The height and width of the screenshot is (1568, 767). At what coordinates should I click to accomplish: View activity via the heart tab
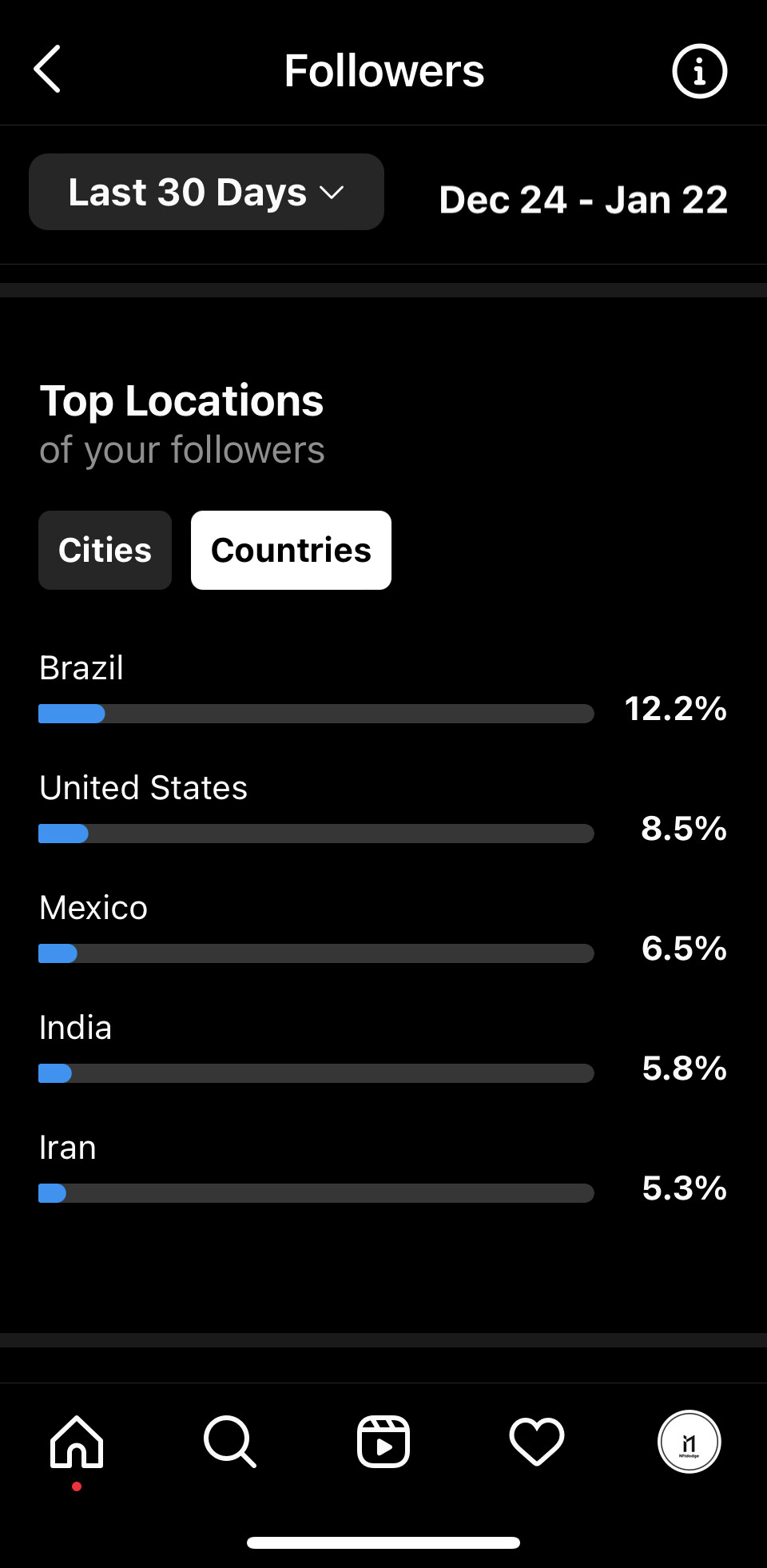point(537,1443)
